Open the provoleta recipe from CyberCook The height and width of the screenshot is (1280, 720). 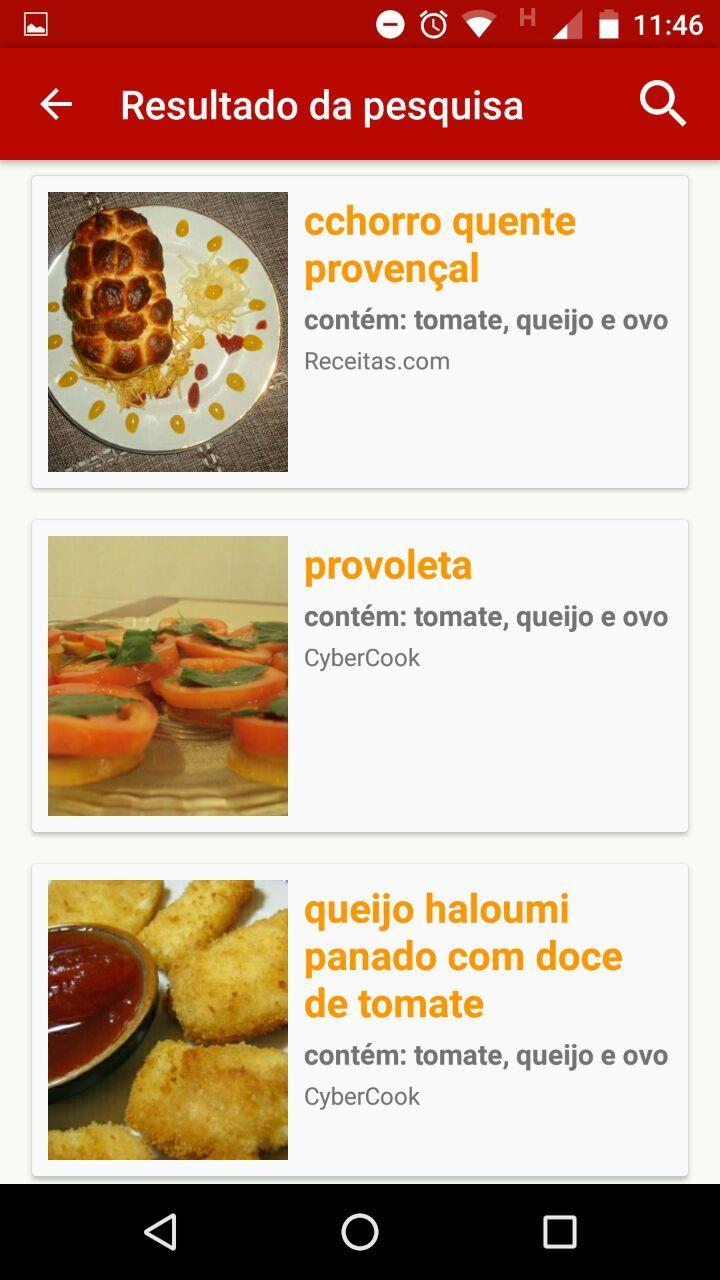tap(388, 566)
